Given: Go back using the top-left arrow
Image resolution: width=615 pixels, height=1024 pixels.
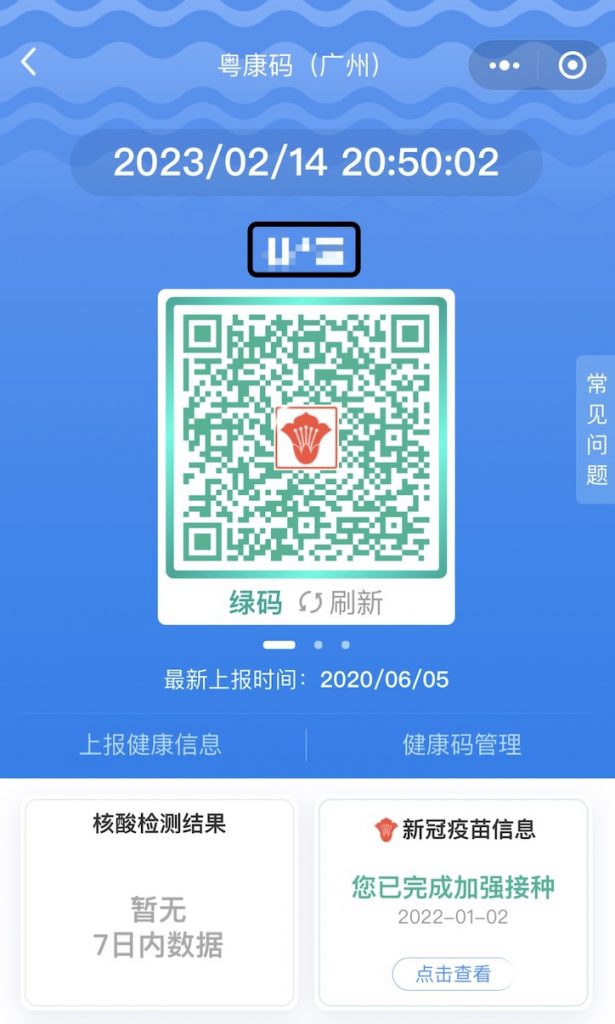Looking at the screenshot, I should (29, 63).
